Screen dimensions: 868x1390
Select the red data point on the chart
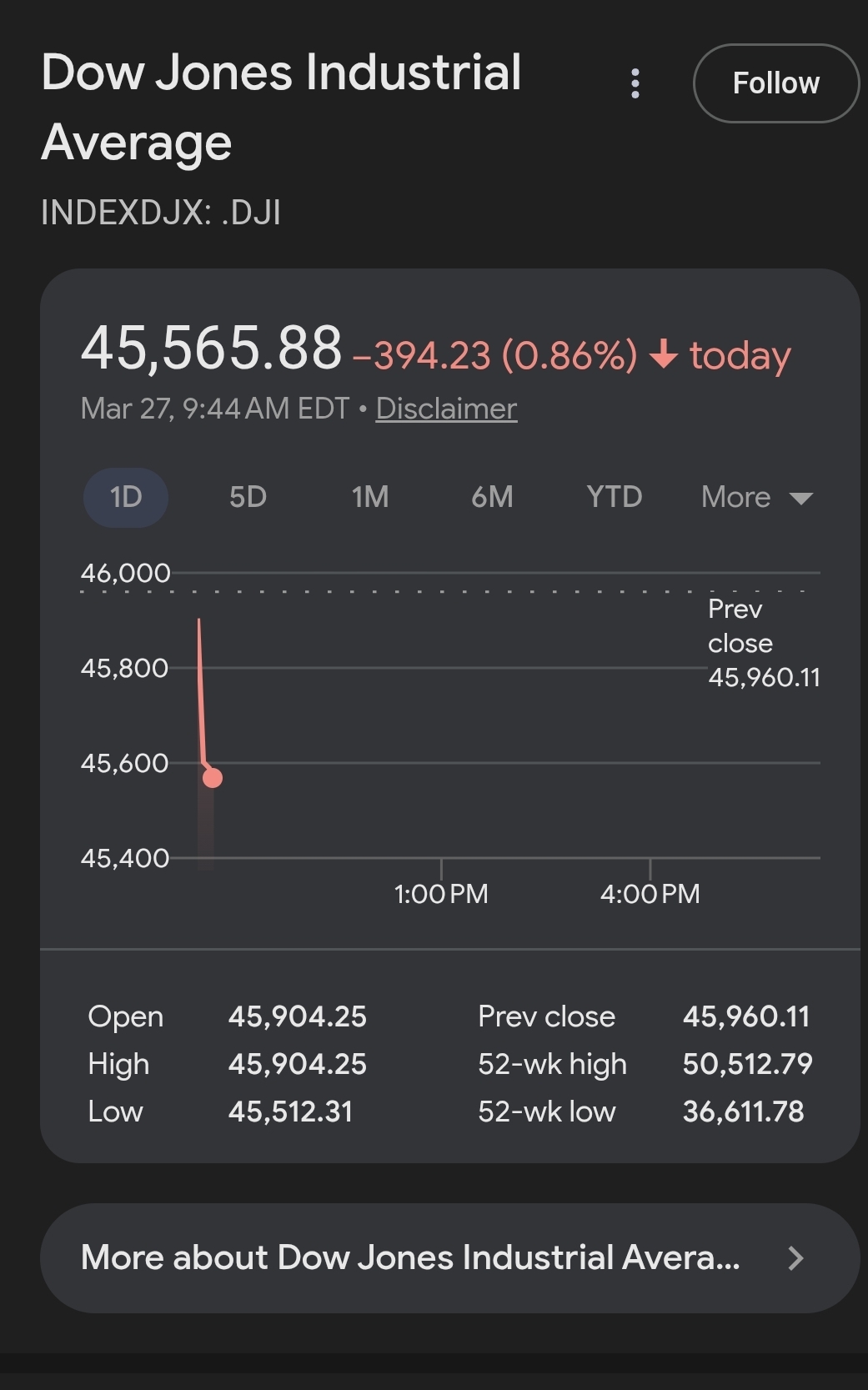pyautogui.click(x=211, y=777)
